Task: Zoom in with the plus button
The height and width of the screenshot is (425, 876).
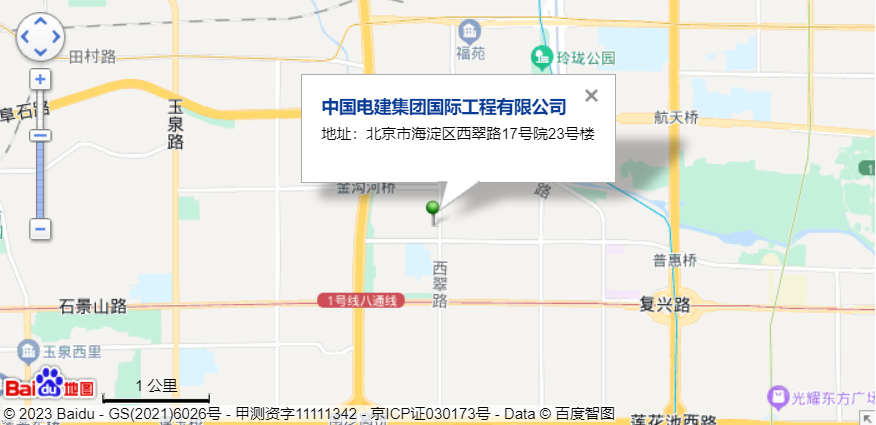Action: point(40,80)
